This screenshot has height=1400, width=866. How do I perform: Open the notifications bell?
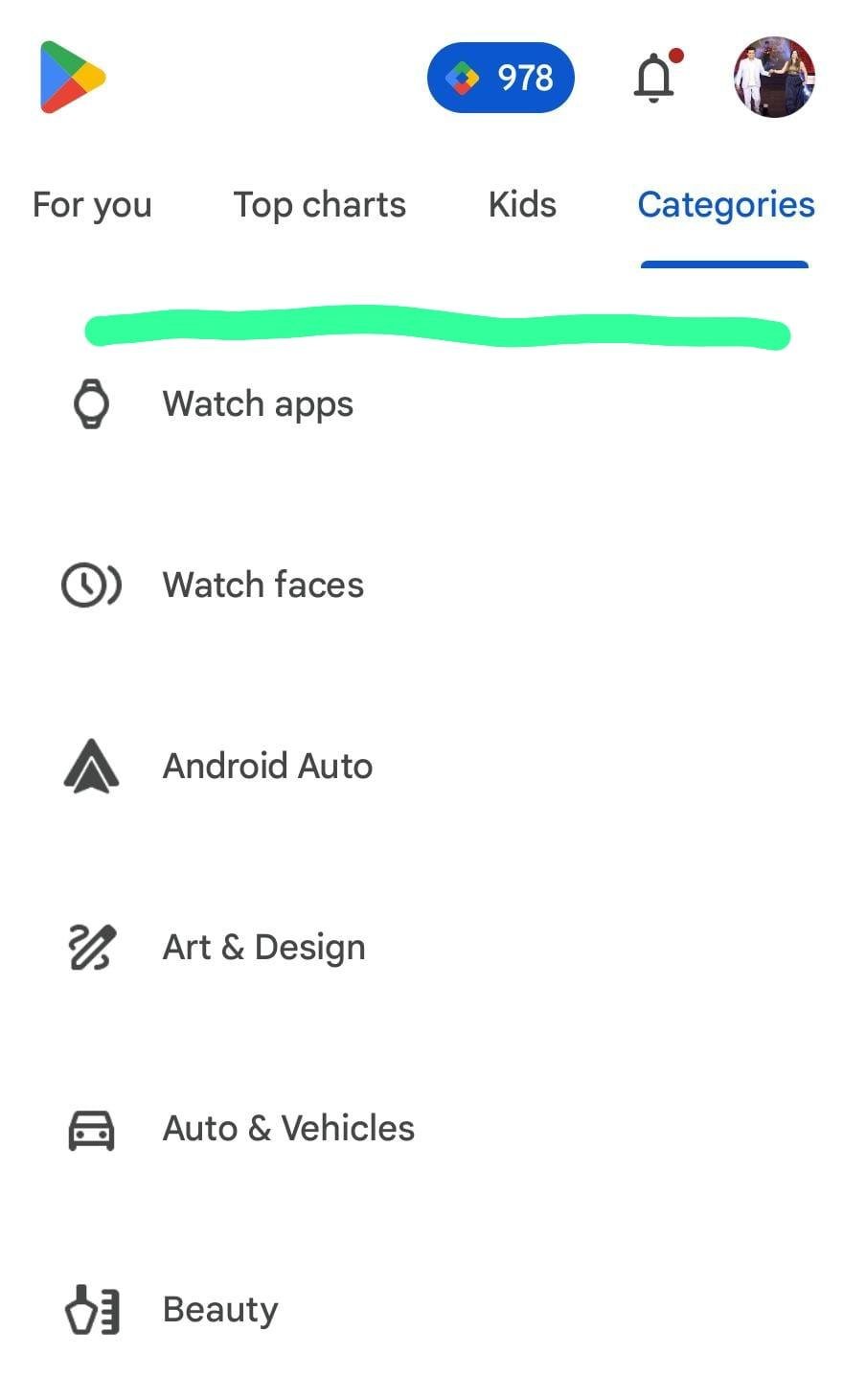tap(654, 78)
